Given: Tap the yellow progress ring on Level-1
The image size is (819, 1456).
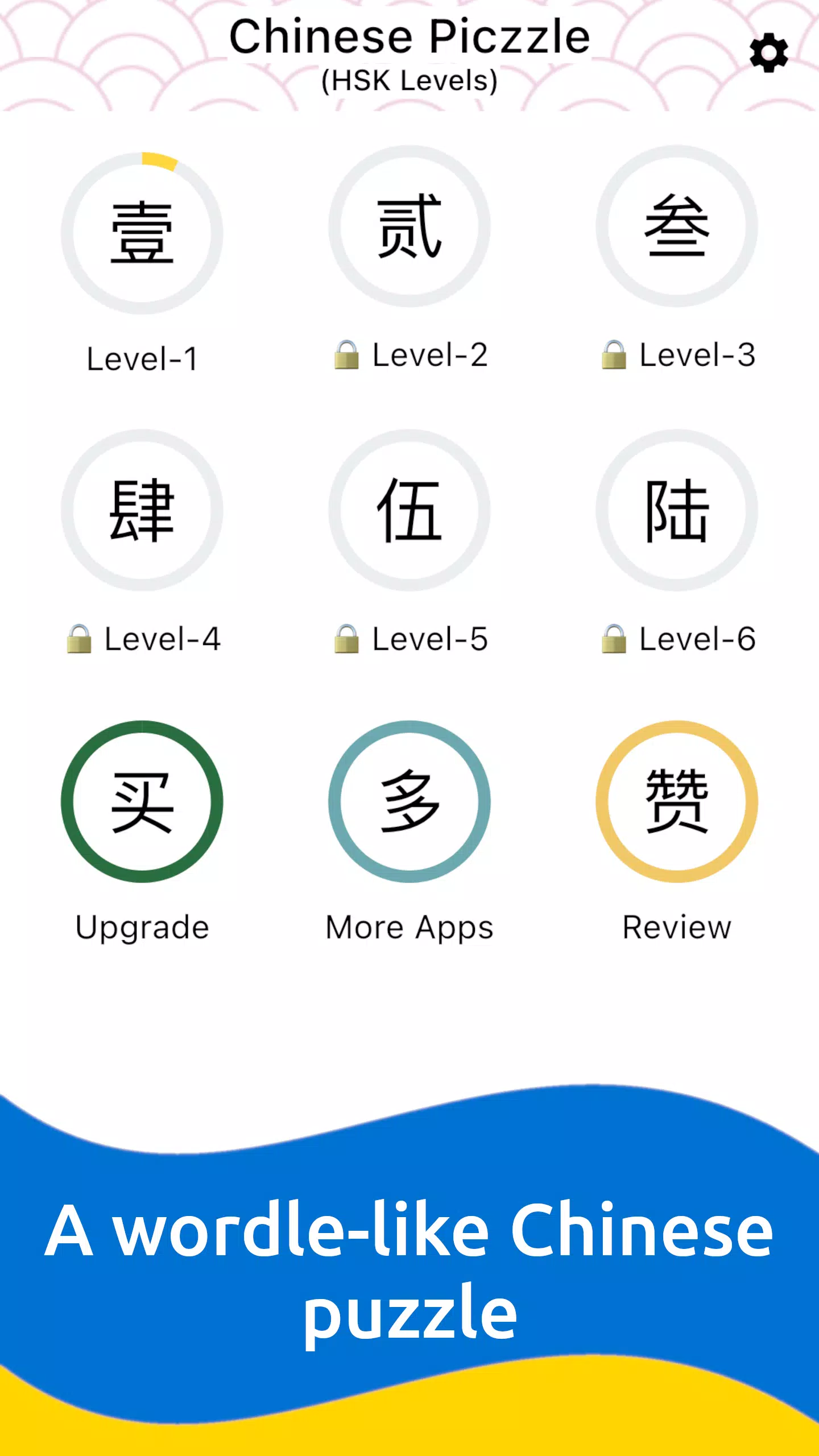Looking at the screenshot, I should coord(160,160).
